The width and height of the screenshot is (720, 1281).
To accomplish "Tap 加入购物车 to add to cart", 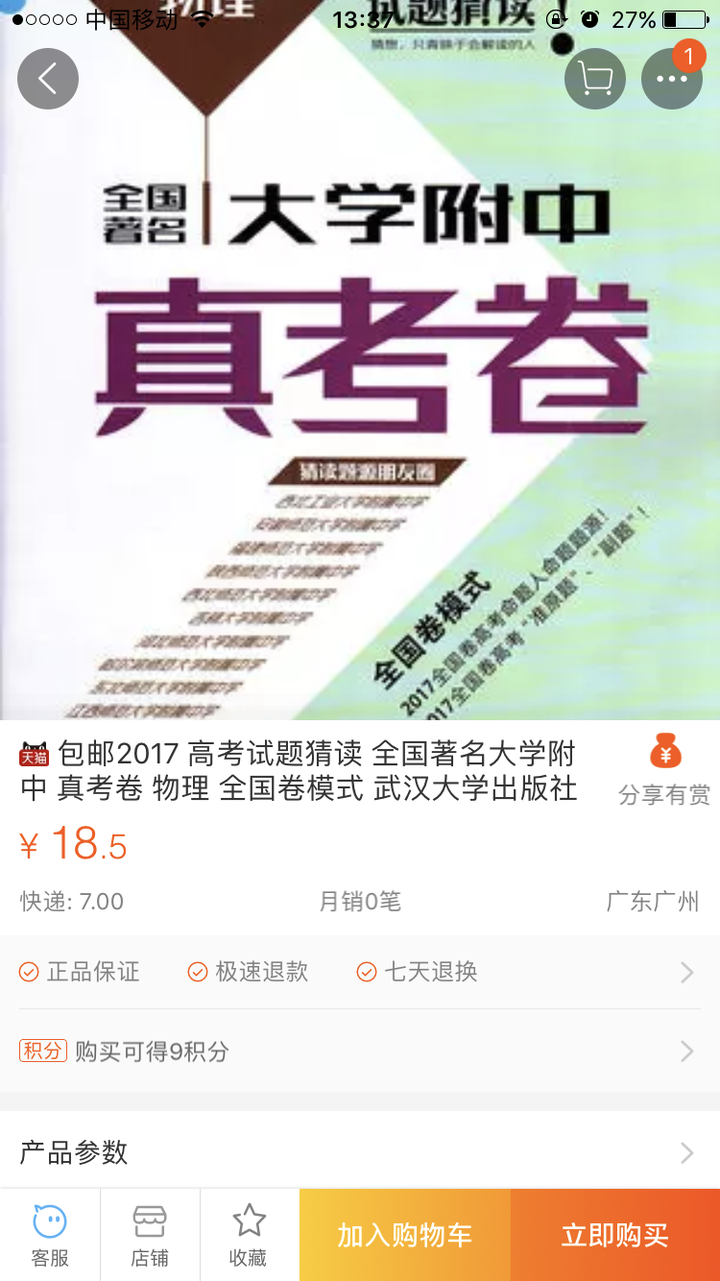I will [405, 1236].
